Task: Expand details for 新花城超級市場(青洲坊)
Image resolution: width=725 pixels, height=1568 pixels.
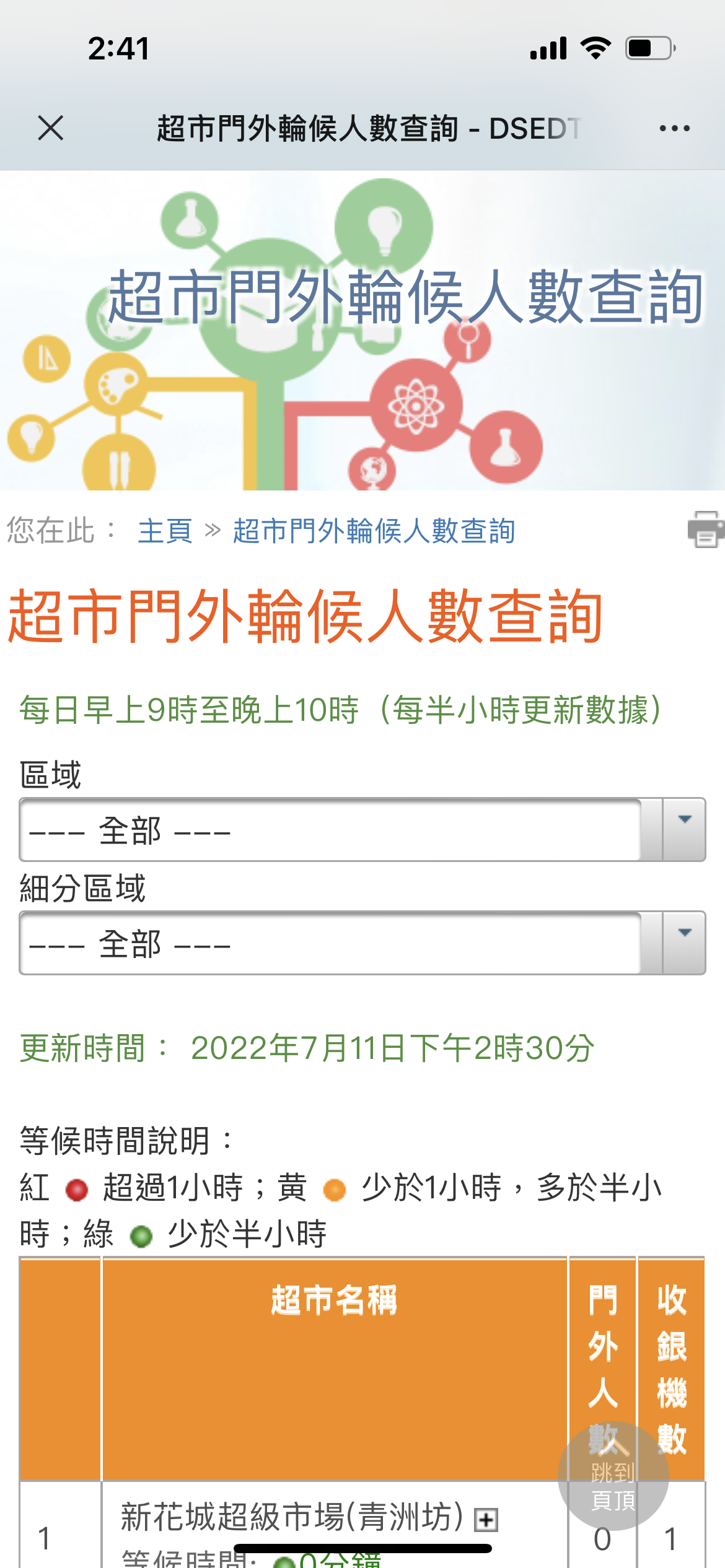Action: tap(486, 1520)
